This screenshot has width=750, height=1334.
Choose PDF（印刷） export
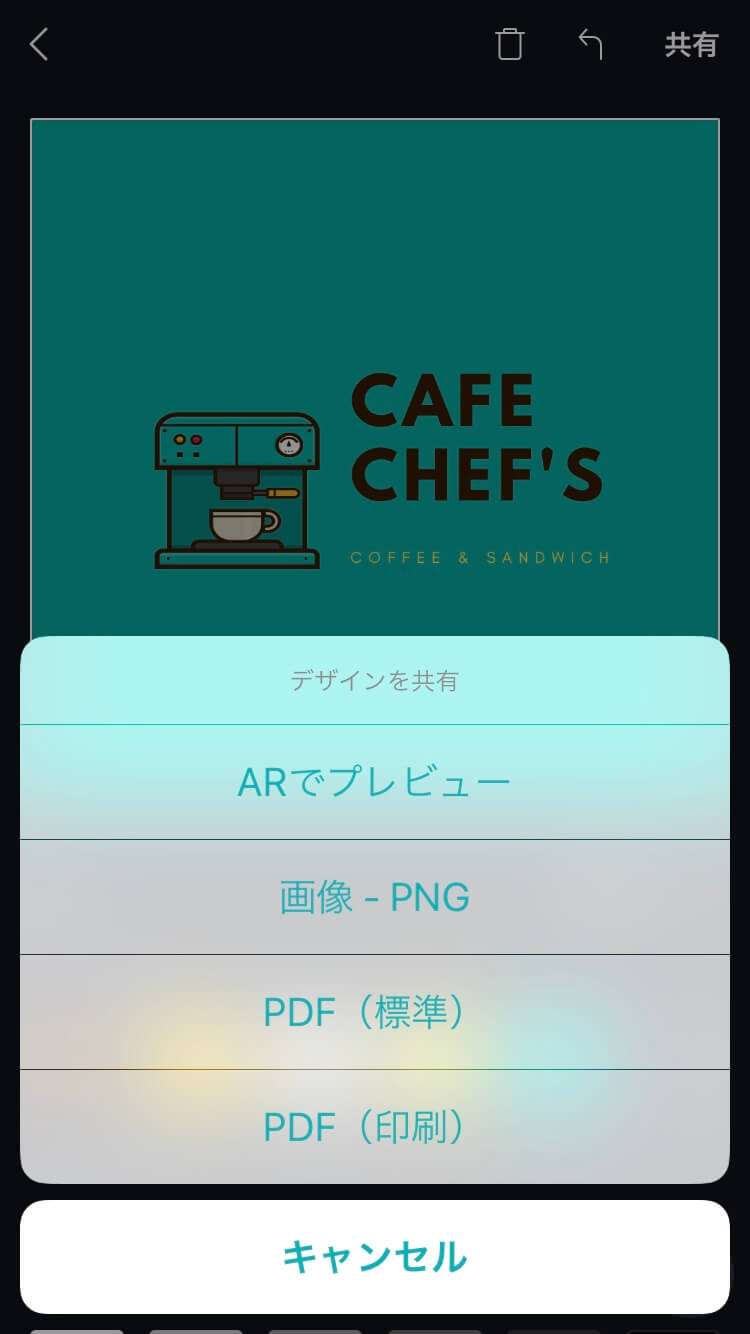tap(375, 1127)
